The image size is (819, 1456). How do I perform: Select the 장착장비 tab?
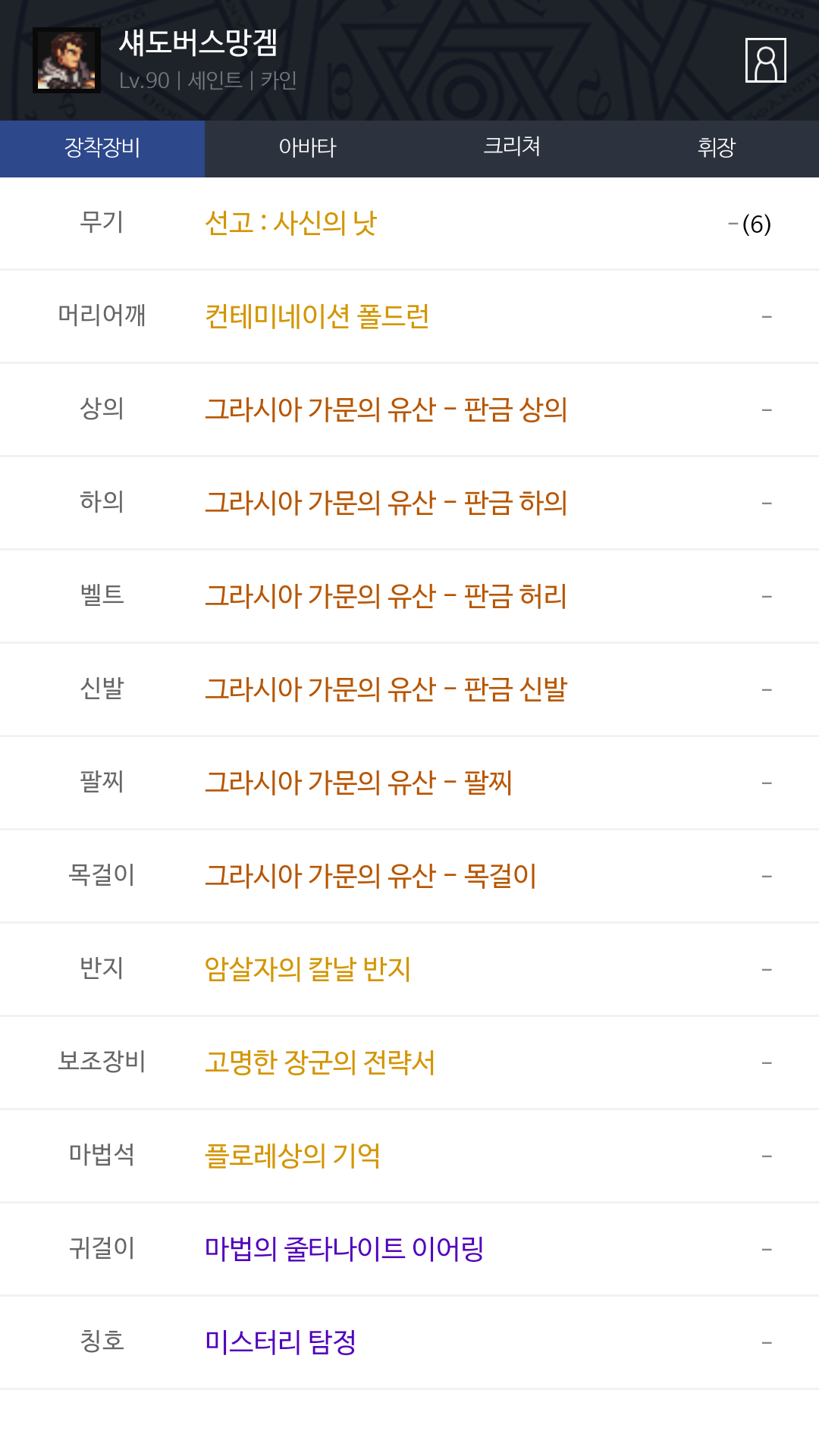pos(102,148)
